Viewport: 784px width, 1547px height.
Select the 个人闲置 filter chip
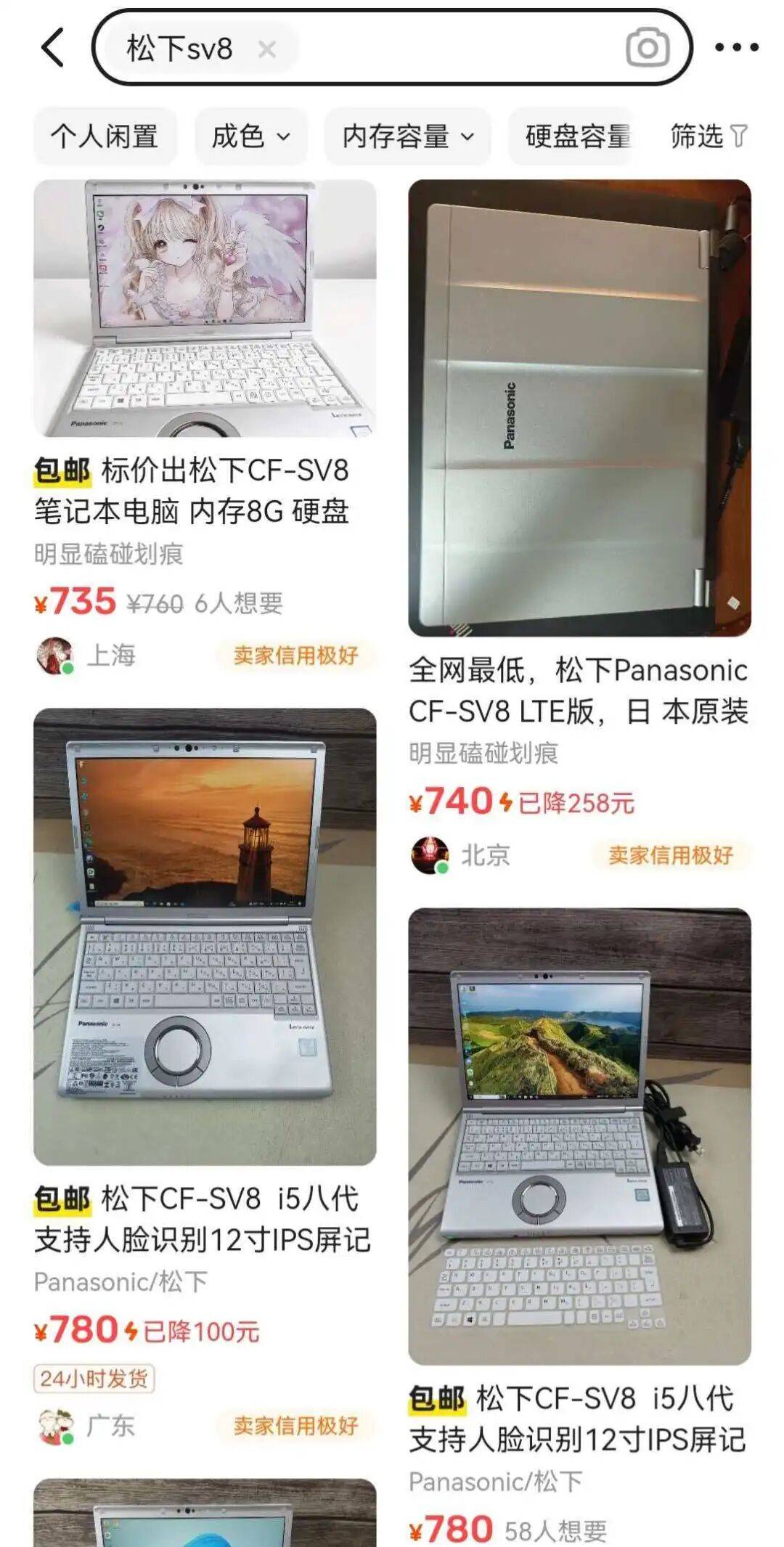point(105,136)
